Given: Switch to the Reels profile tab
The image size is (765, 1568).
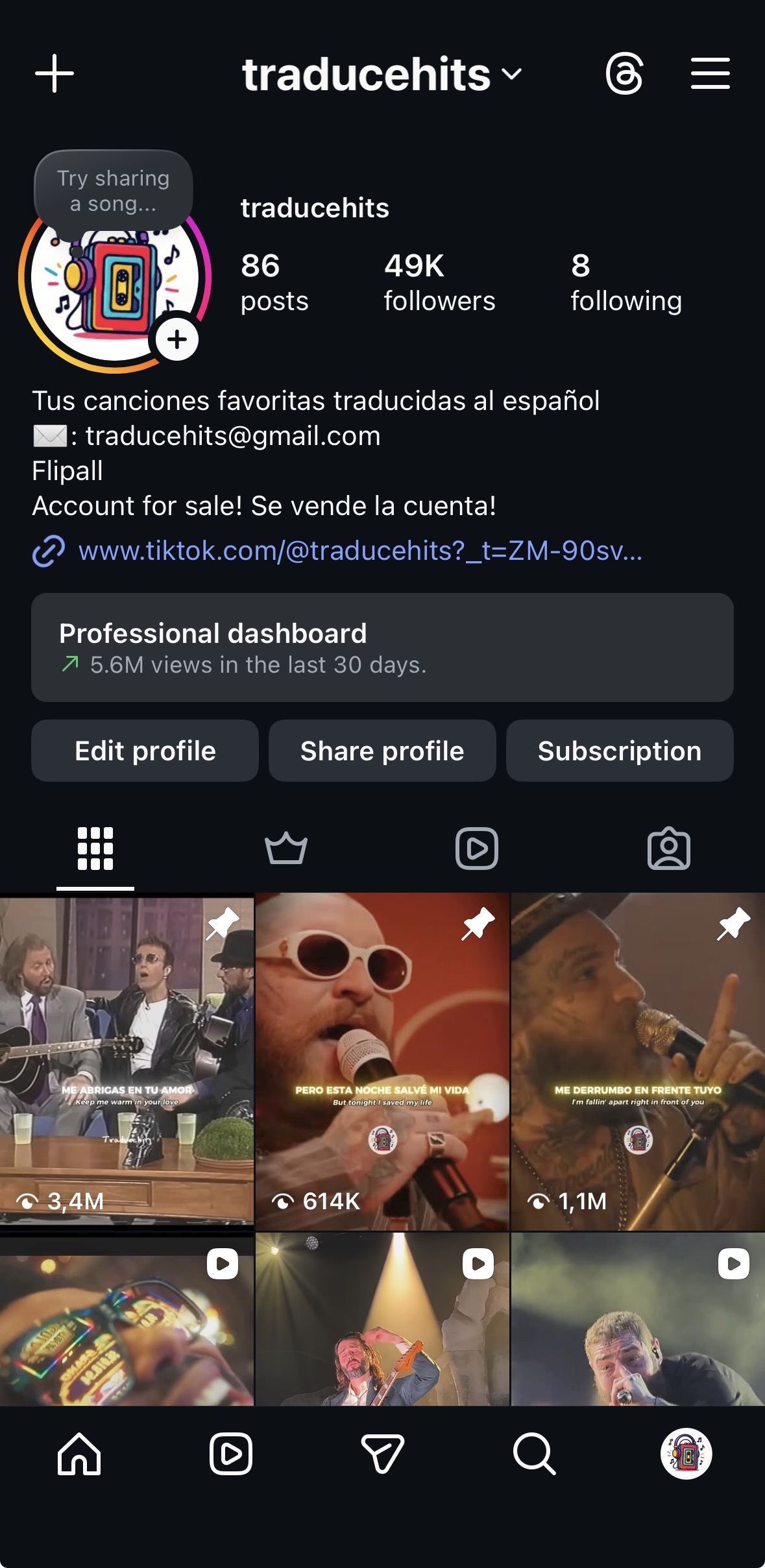Looking at the screenshot, I should point(477,849).
